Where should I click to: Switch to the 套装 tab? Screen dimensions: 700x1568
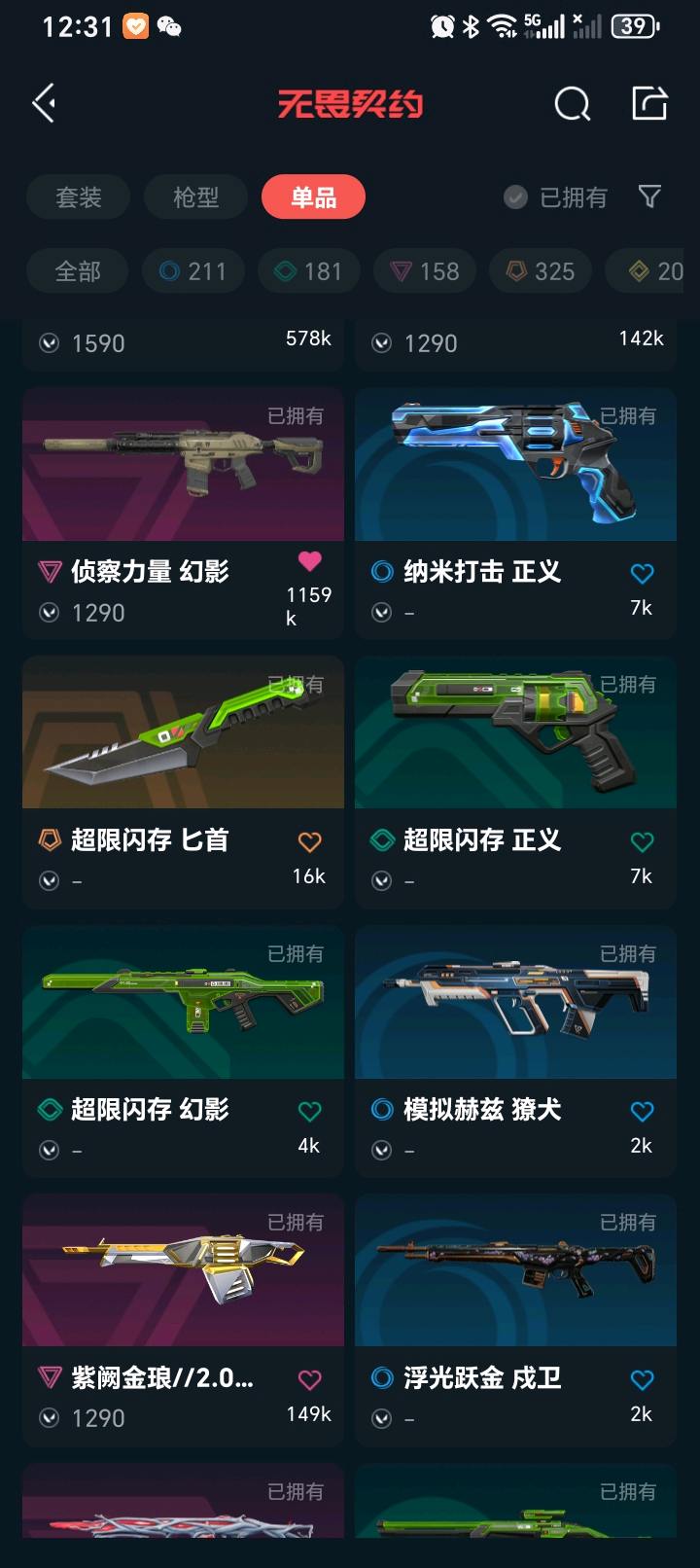78,197
